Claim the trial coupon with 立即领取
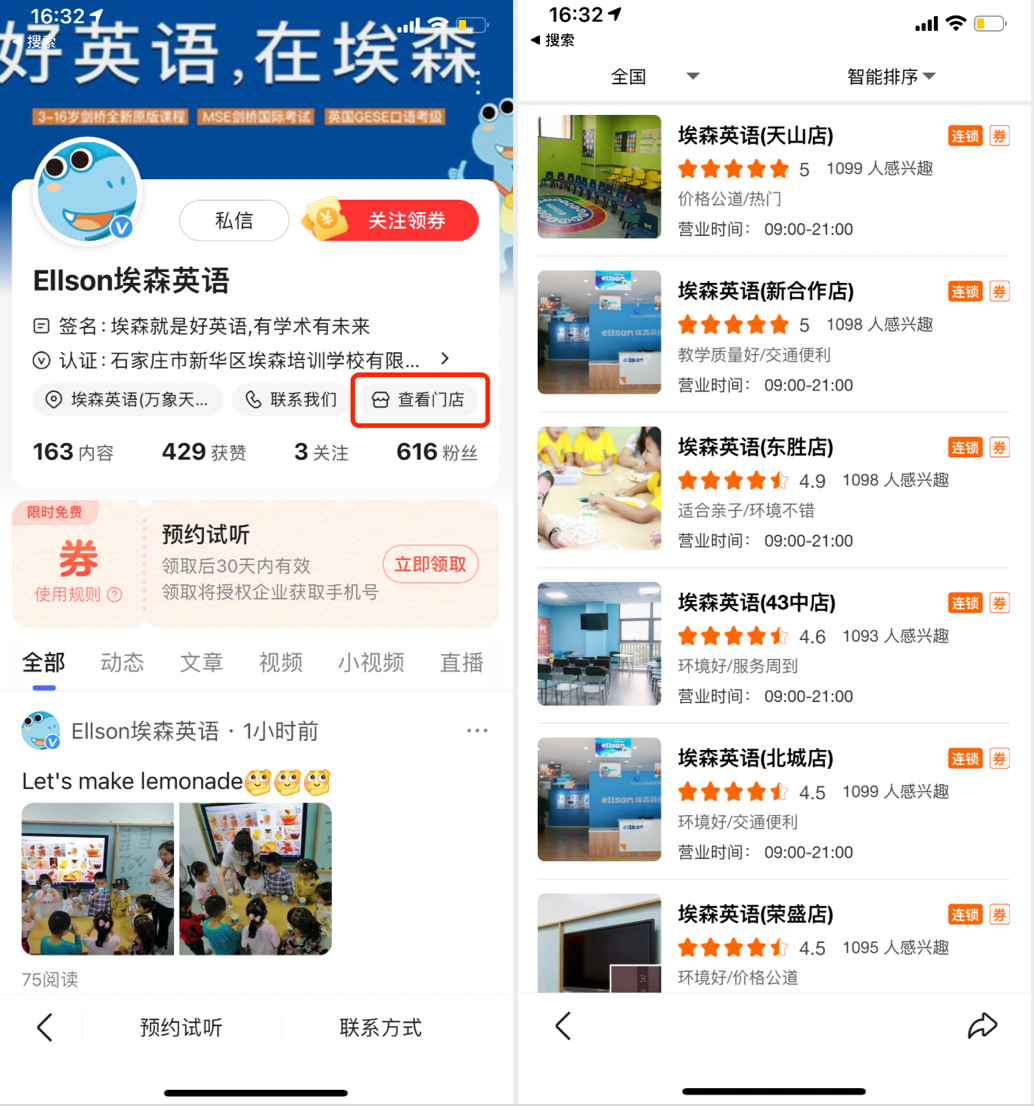 (x=430, y=565)
